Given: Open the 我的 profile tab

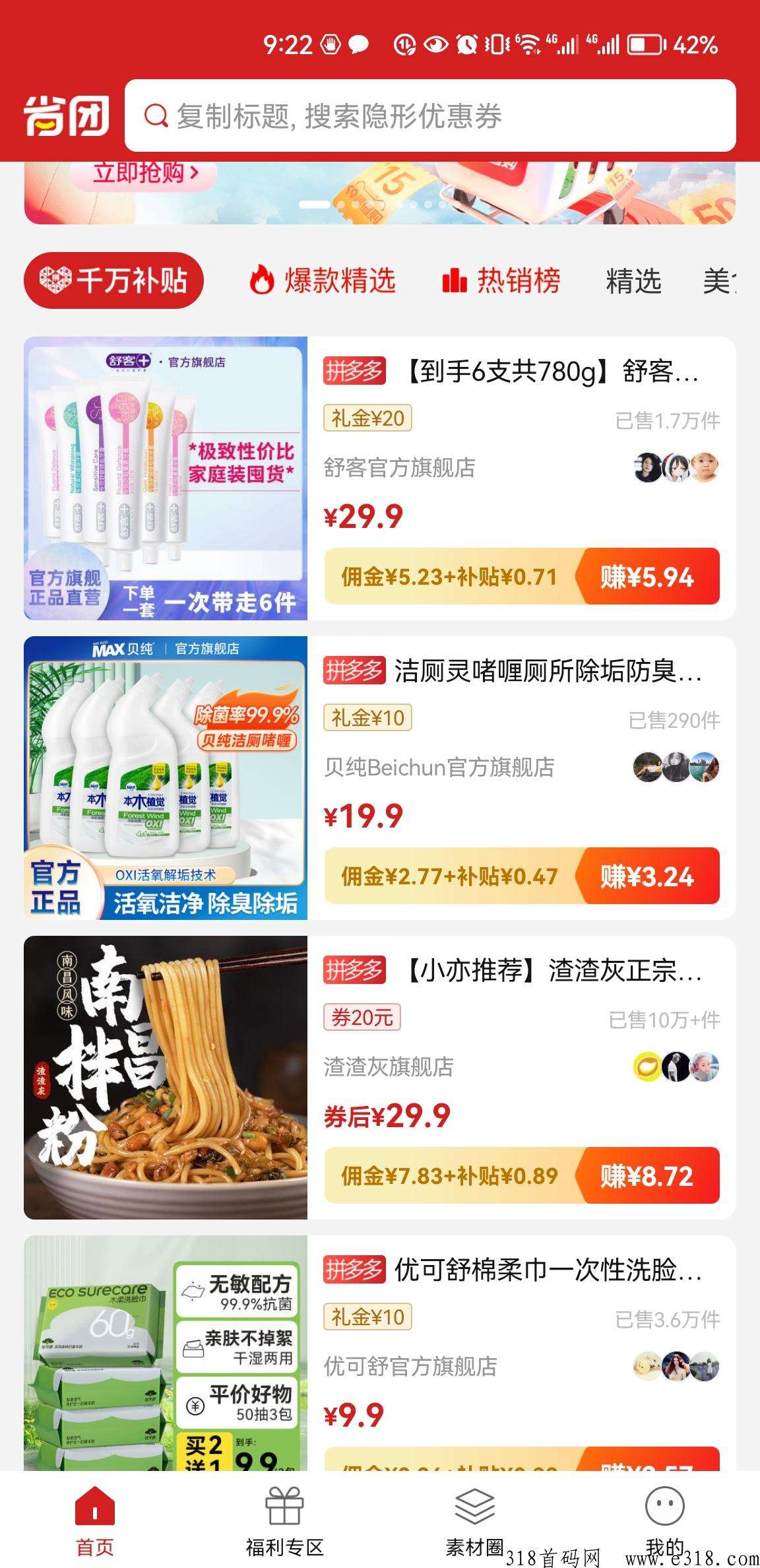Looking at the screenshot, I should [x=664, y=1518].
